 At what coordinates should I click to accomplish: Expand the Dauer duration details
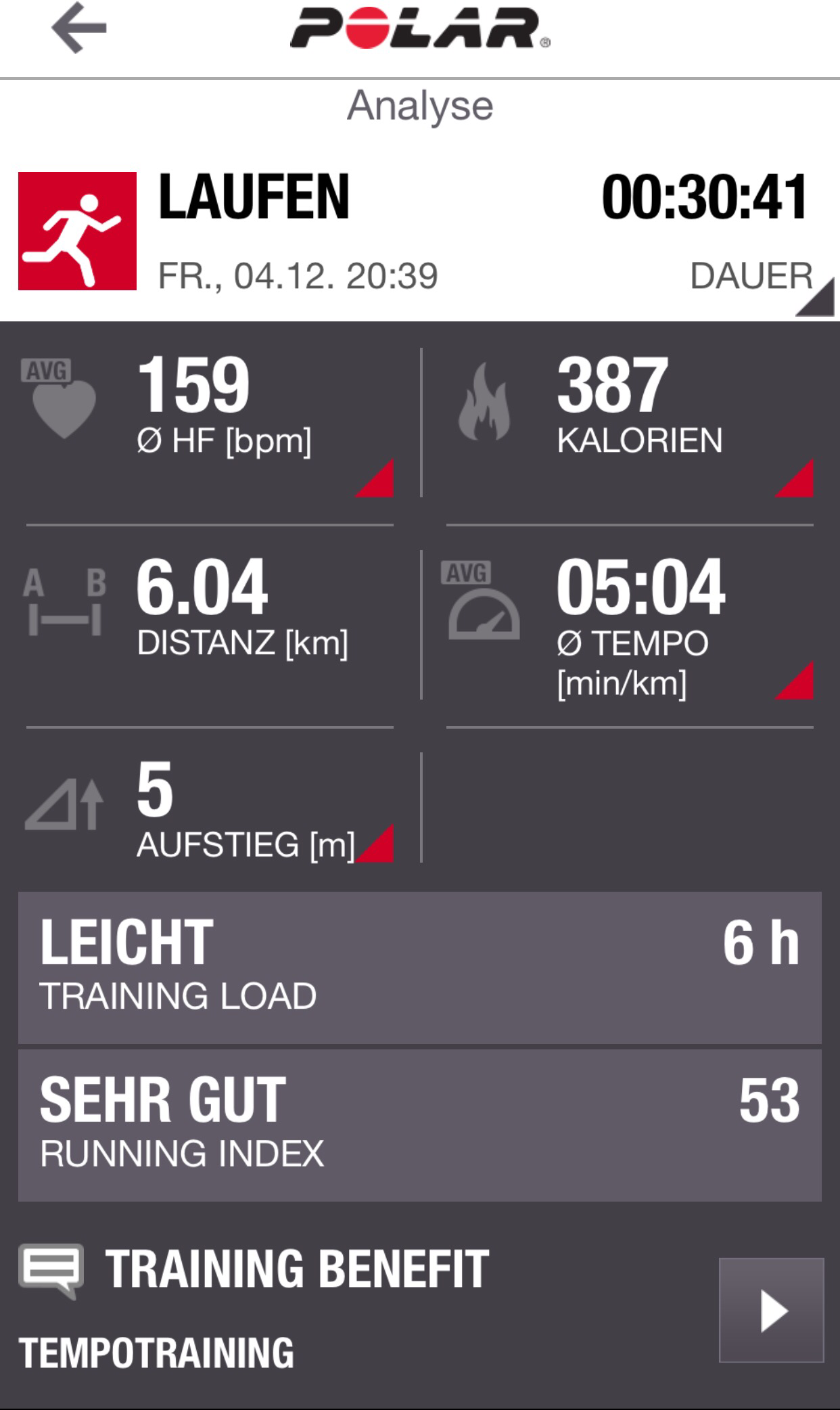click(x=814, y=298)
